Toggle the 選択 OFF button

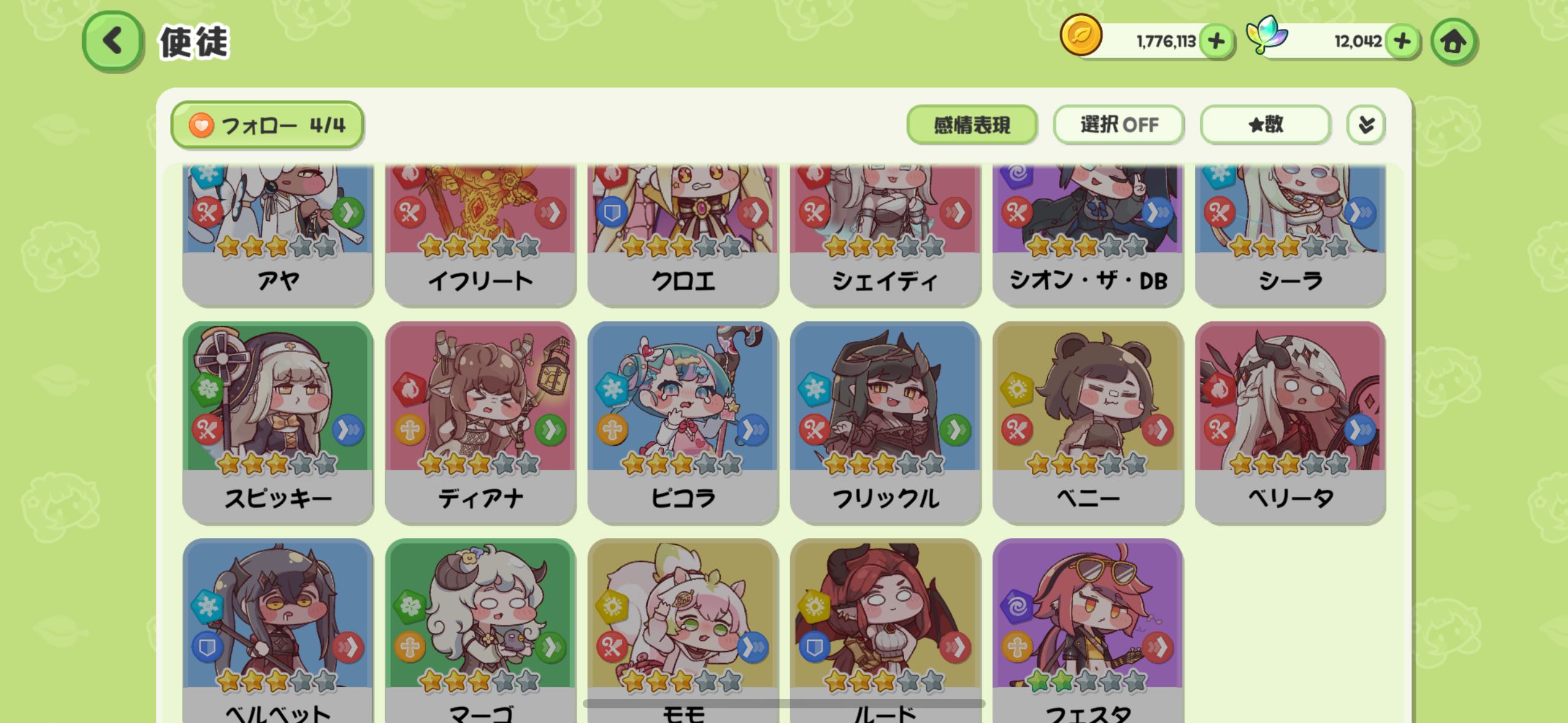click(x=1118, y=125)
